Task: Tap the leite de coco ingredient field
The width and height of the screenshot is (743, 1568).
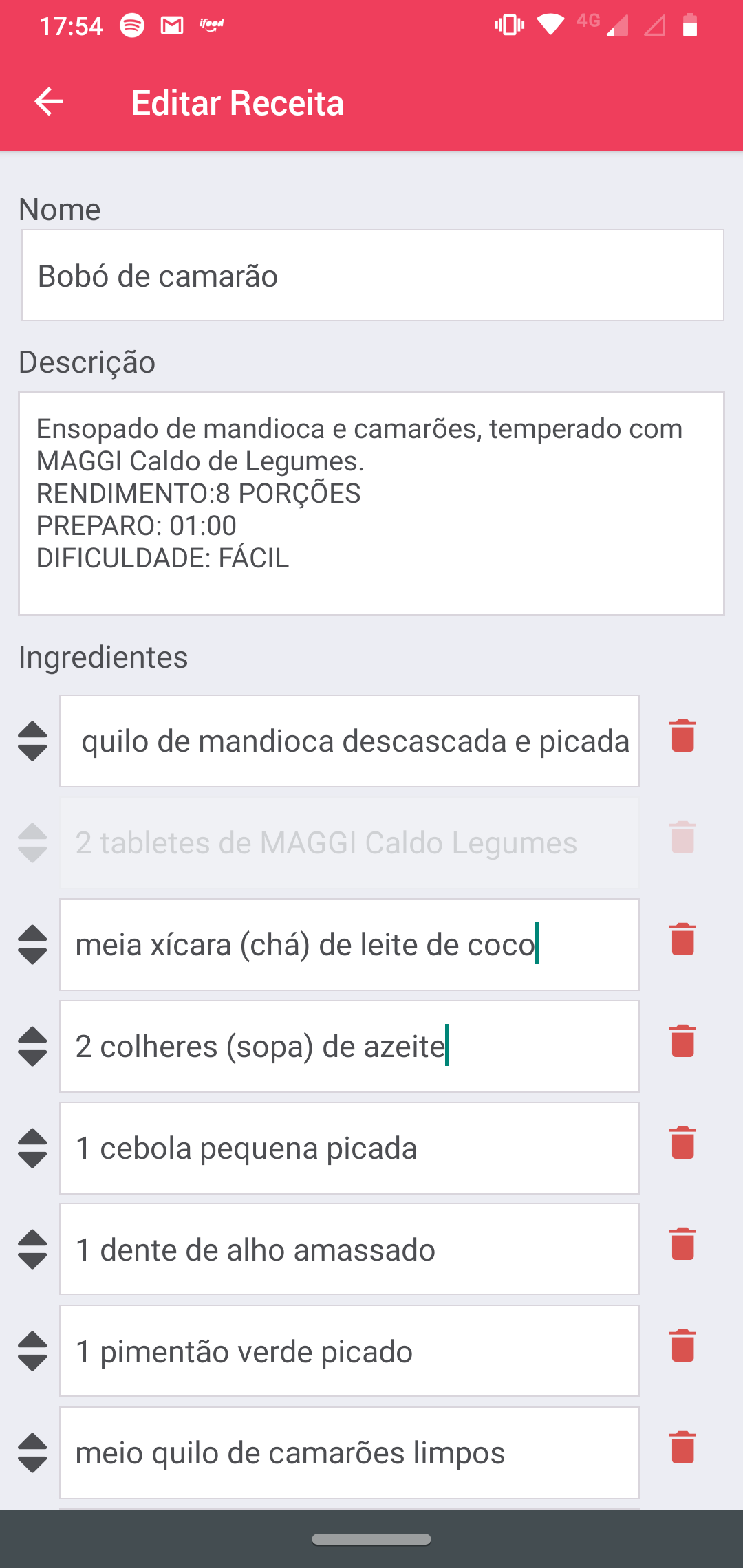Action: pyautogui.click(x=349, y=944)
